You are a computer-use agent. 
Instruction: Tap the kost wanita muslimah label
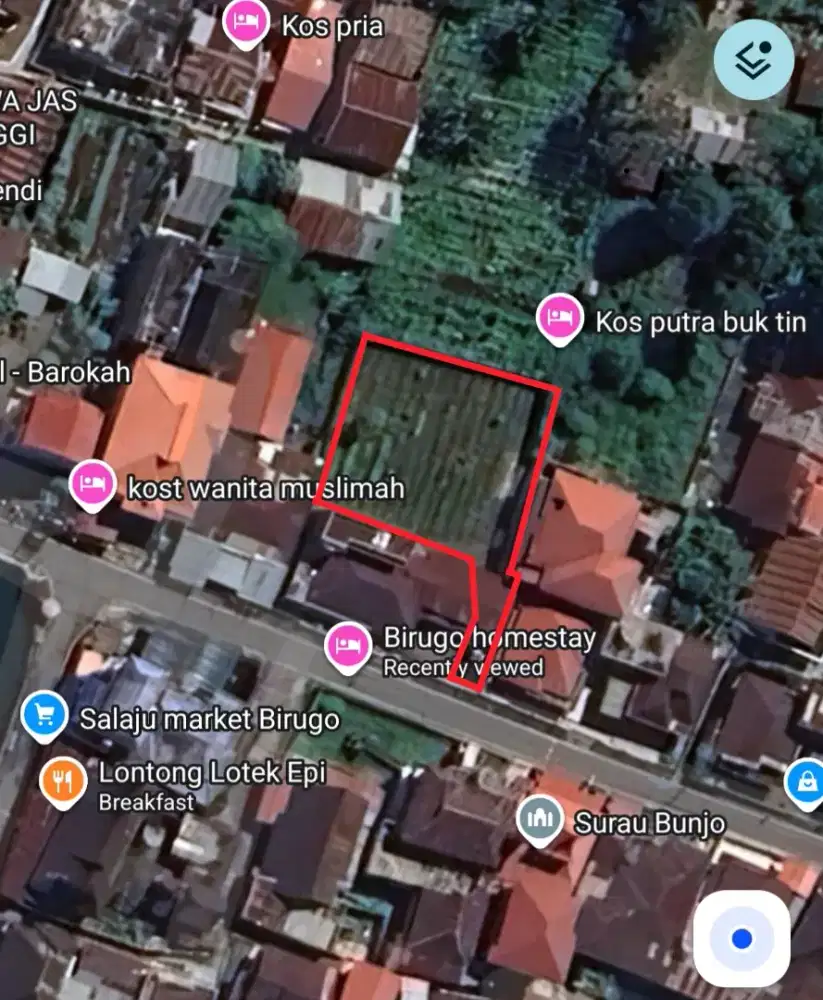(x=268, y=489)
